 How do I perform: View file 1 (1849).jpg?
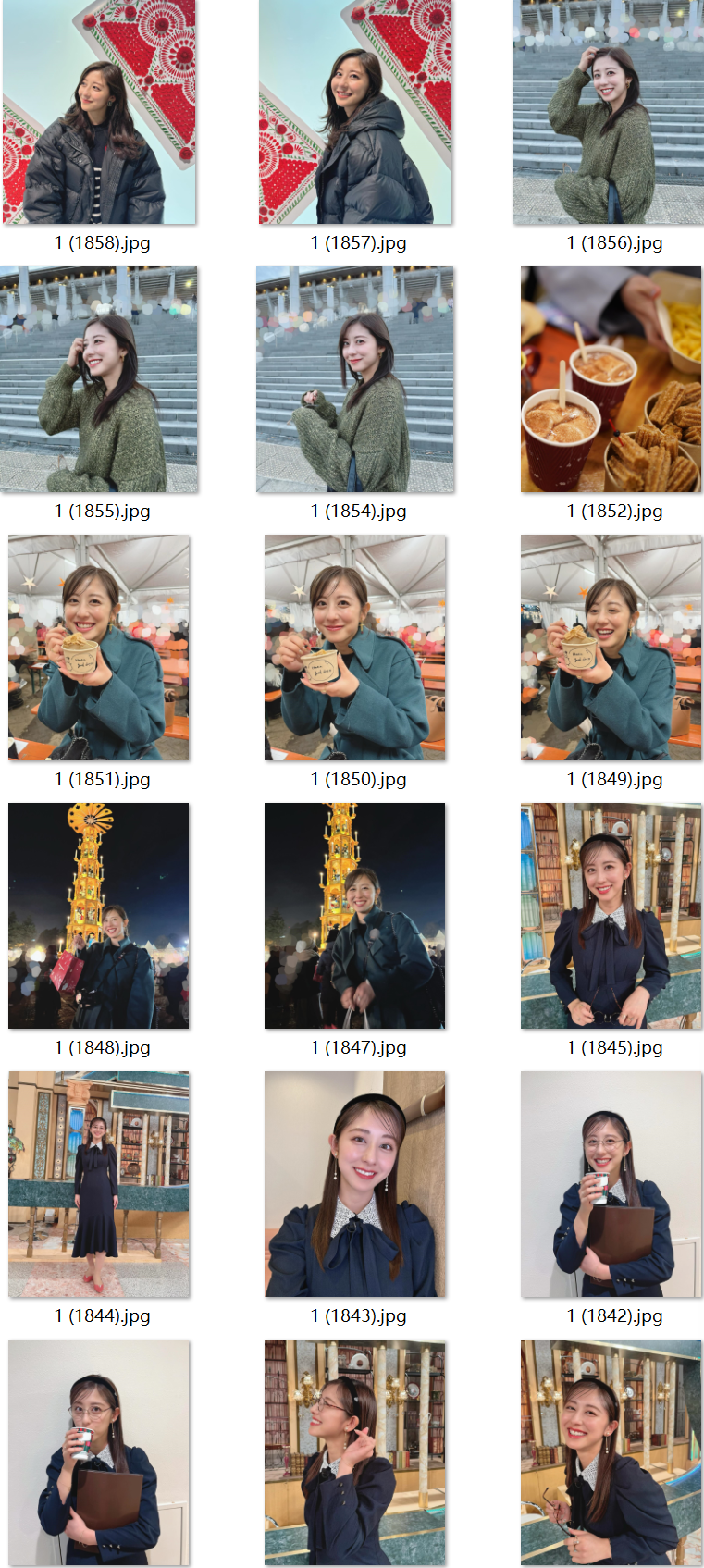pyautogui.click(x=611, y=648)
